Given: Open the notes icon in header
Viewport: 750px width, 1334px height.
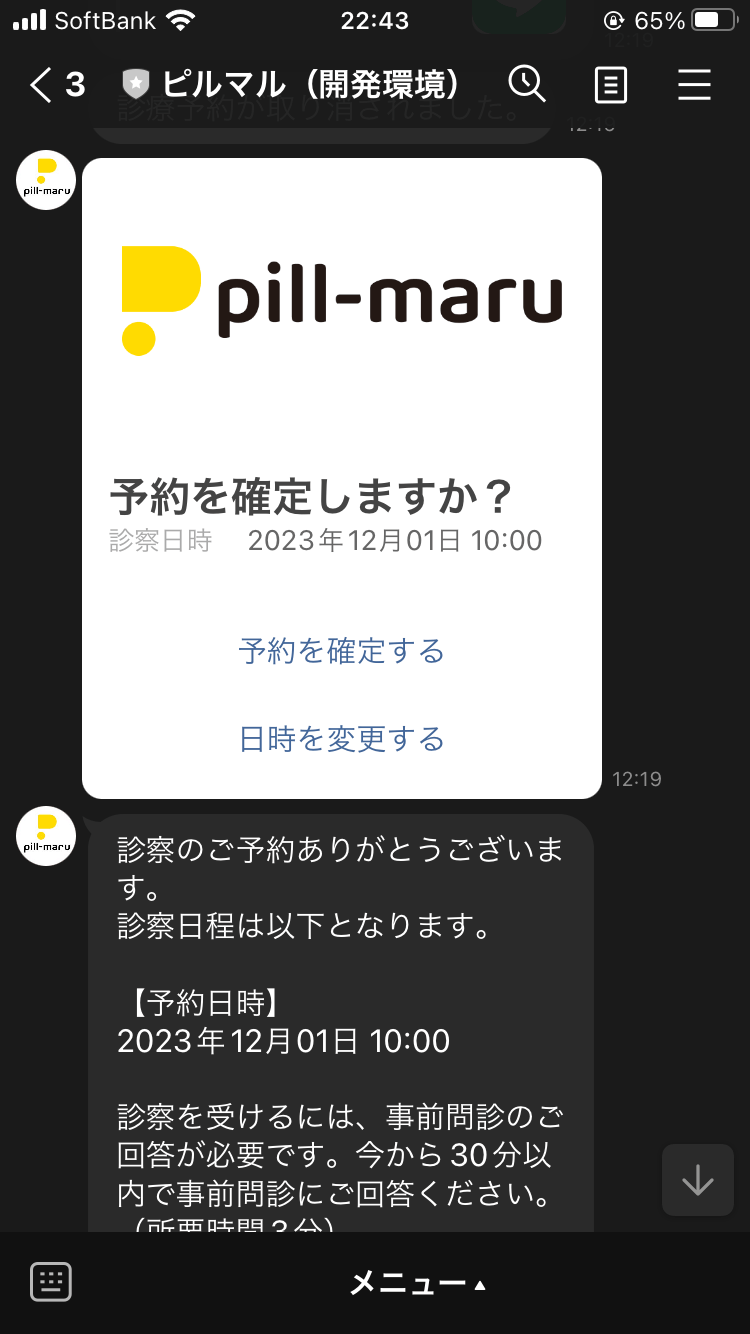Looking at the screenshot, I should pos(611,85).
